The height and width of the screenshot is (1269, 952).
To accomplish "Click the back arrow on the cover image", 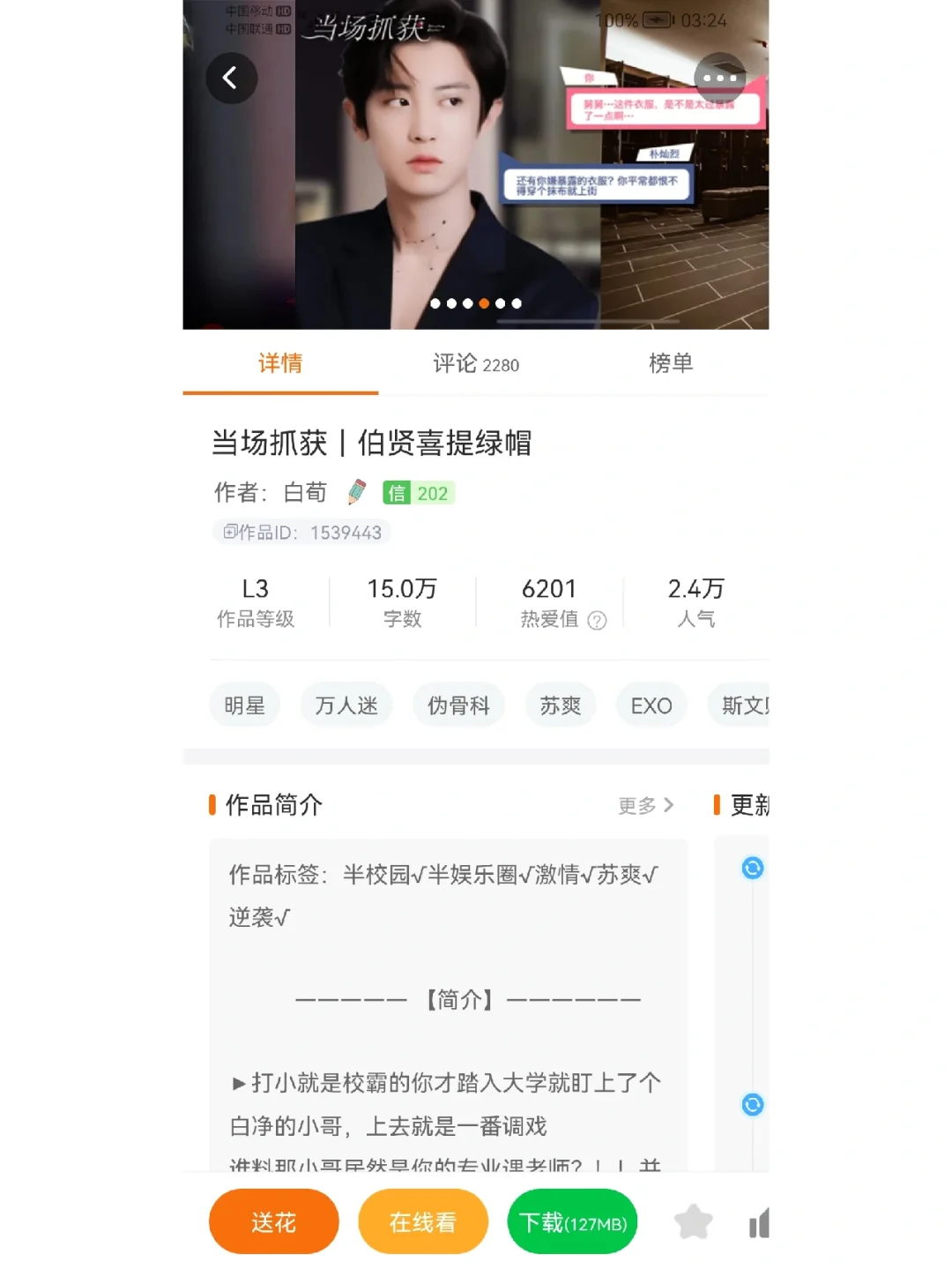I will pos(232,78).
